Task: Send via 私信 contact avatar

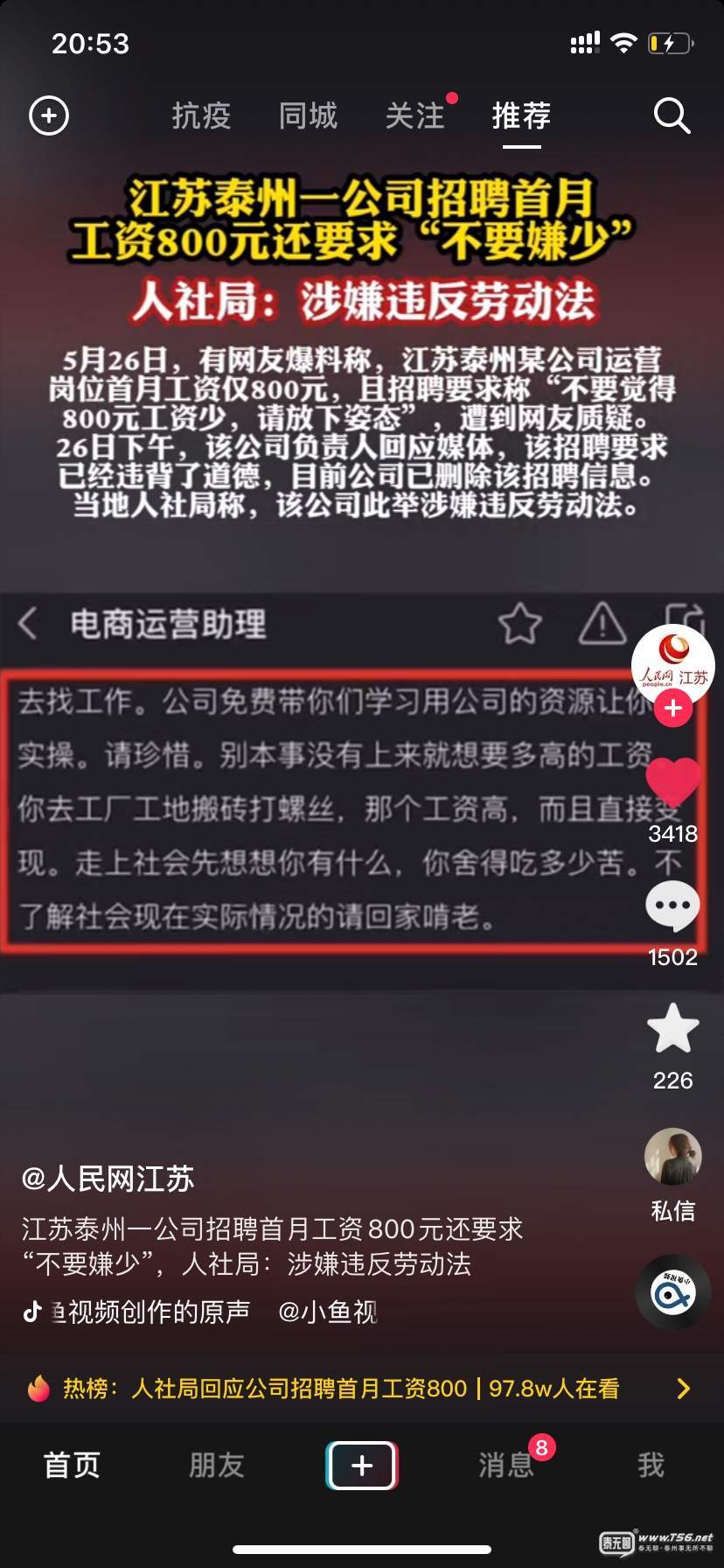Action: [x=672, y=1158]
